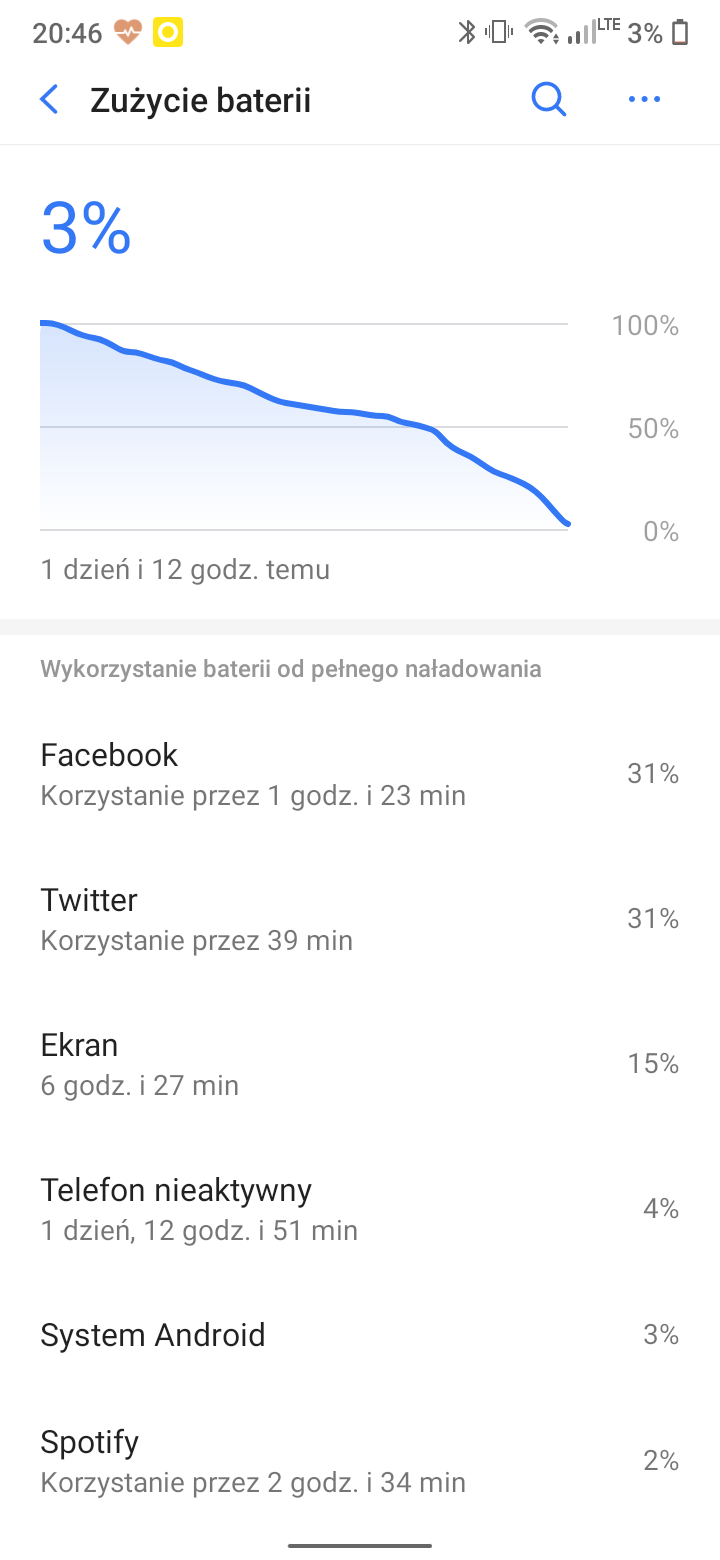This screenshot has width=720, height=1560.
Task: Open the three-dot overflow menu
Action: [x=644, y=100]
